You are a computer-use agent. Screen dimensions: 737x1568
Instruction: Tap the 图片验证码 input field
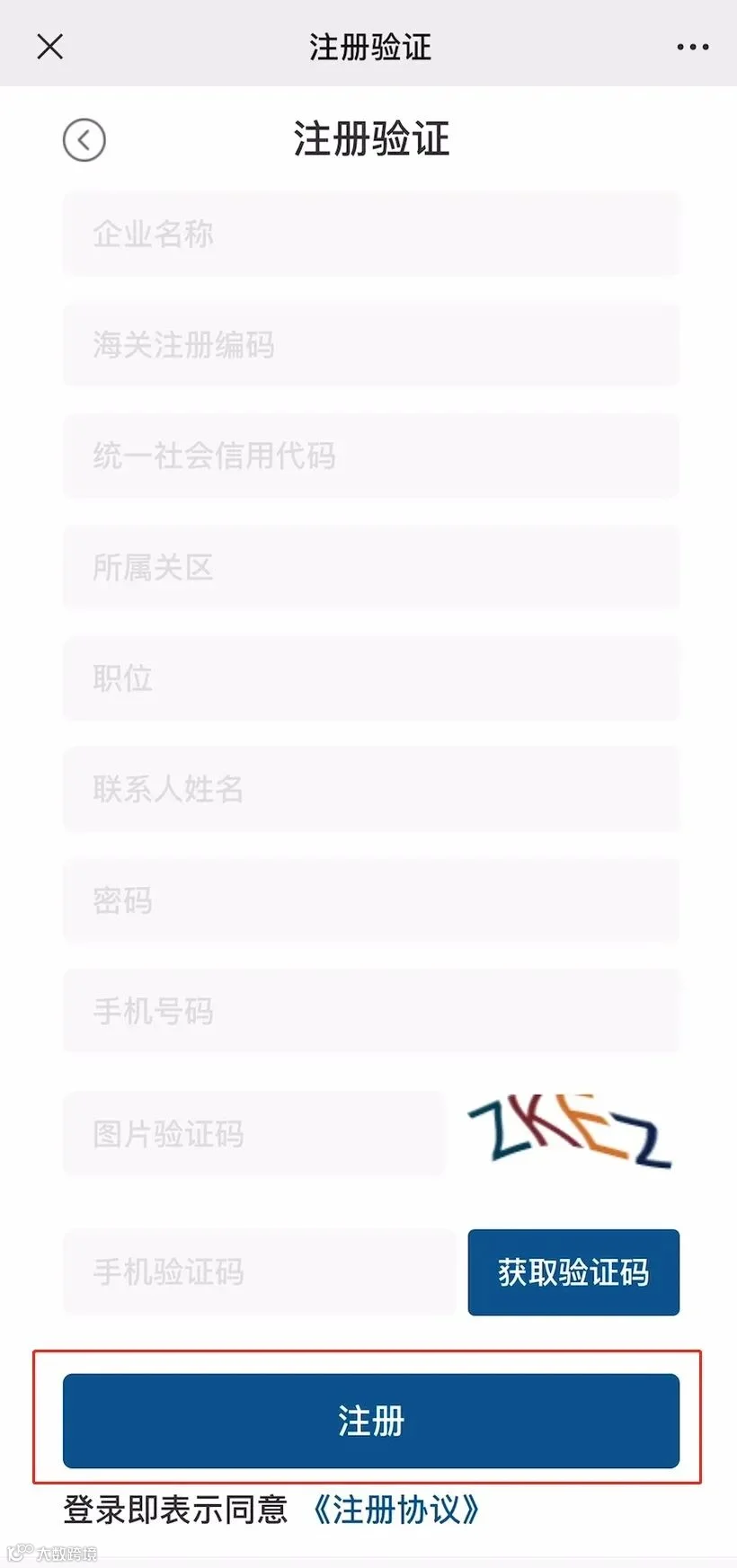pos(254,1134)
